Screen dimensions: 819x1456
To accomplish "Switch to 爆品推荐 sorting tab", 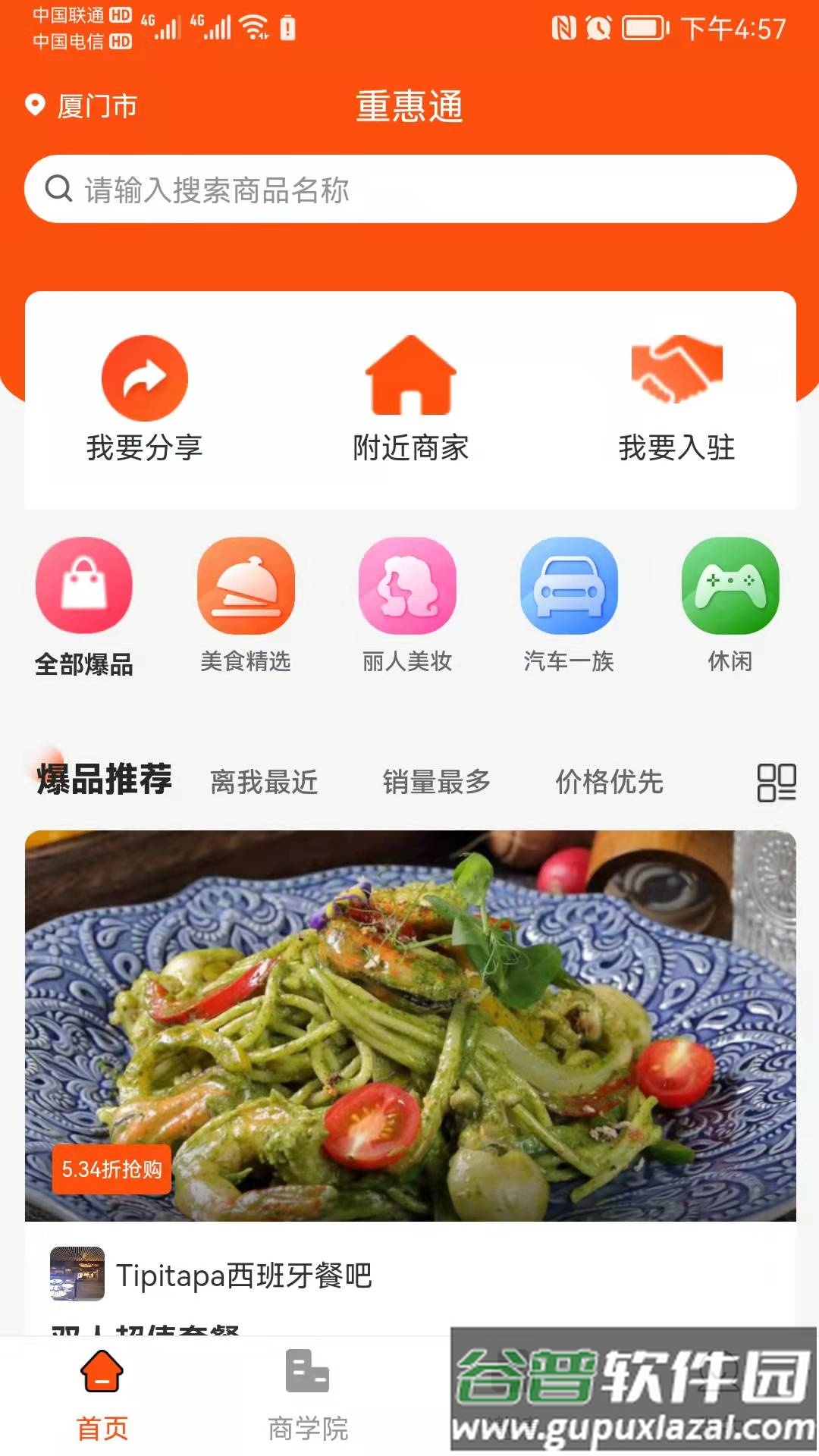I will [x=105, y=780].
